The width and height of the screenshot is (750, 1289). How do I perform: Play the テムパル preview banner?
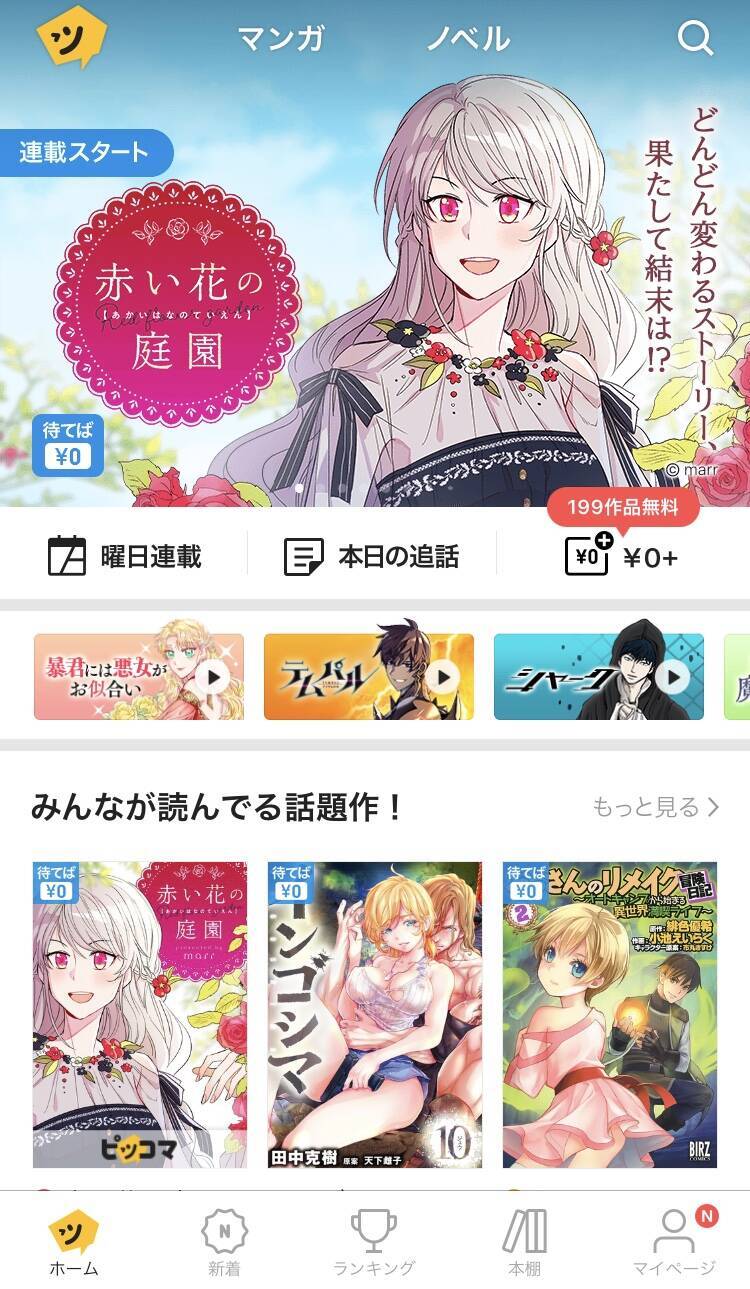369,677
